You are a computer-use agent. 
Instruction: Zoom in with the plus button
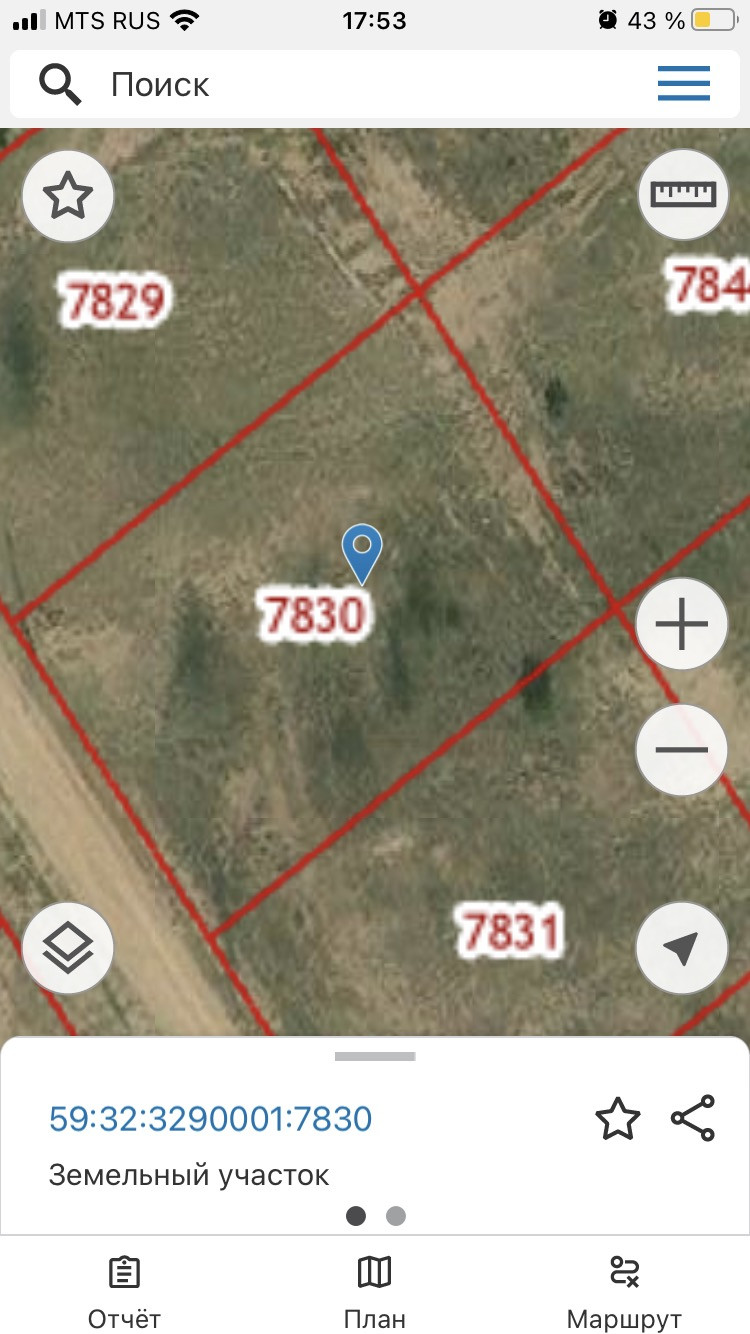682,626
